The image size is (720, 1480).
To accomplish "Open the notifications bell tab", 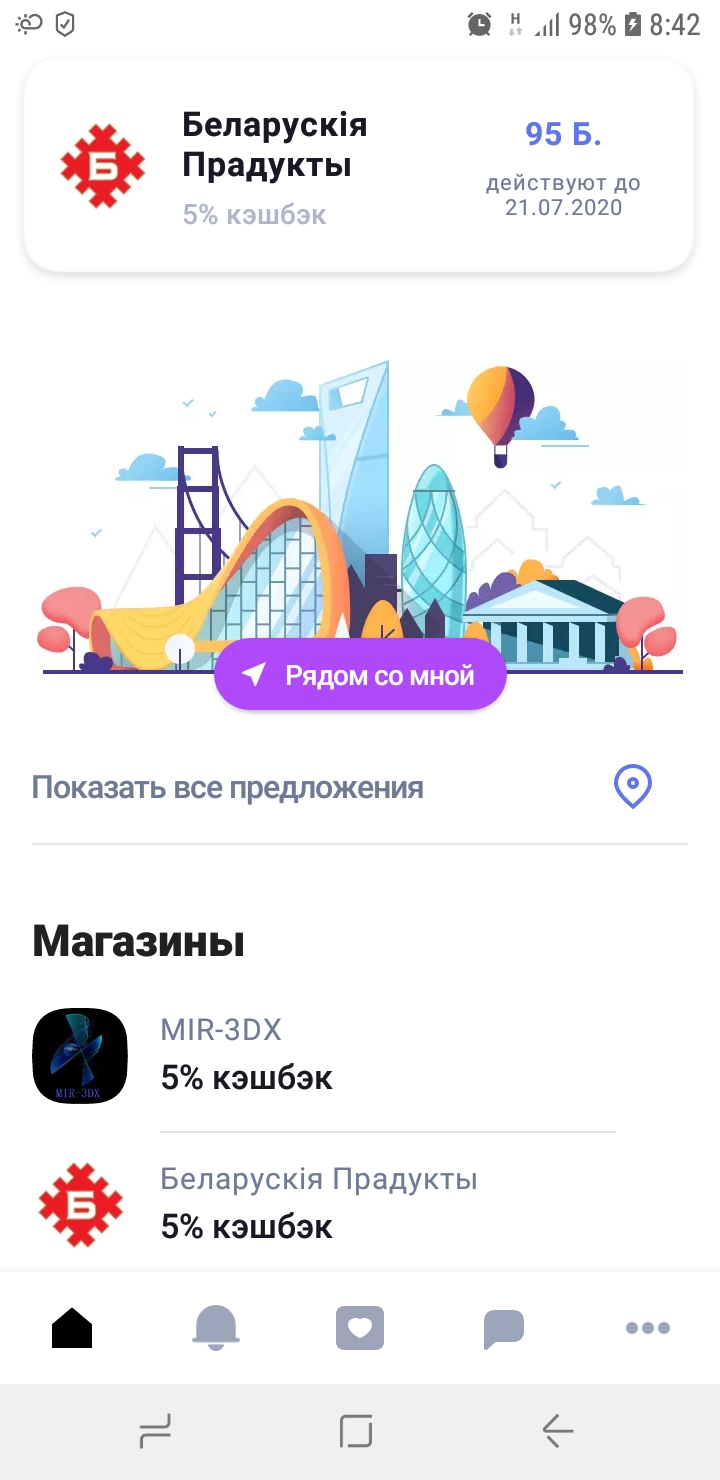I will point(216,1328).
